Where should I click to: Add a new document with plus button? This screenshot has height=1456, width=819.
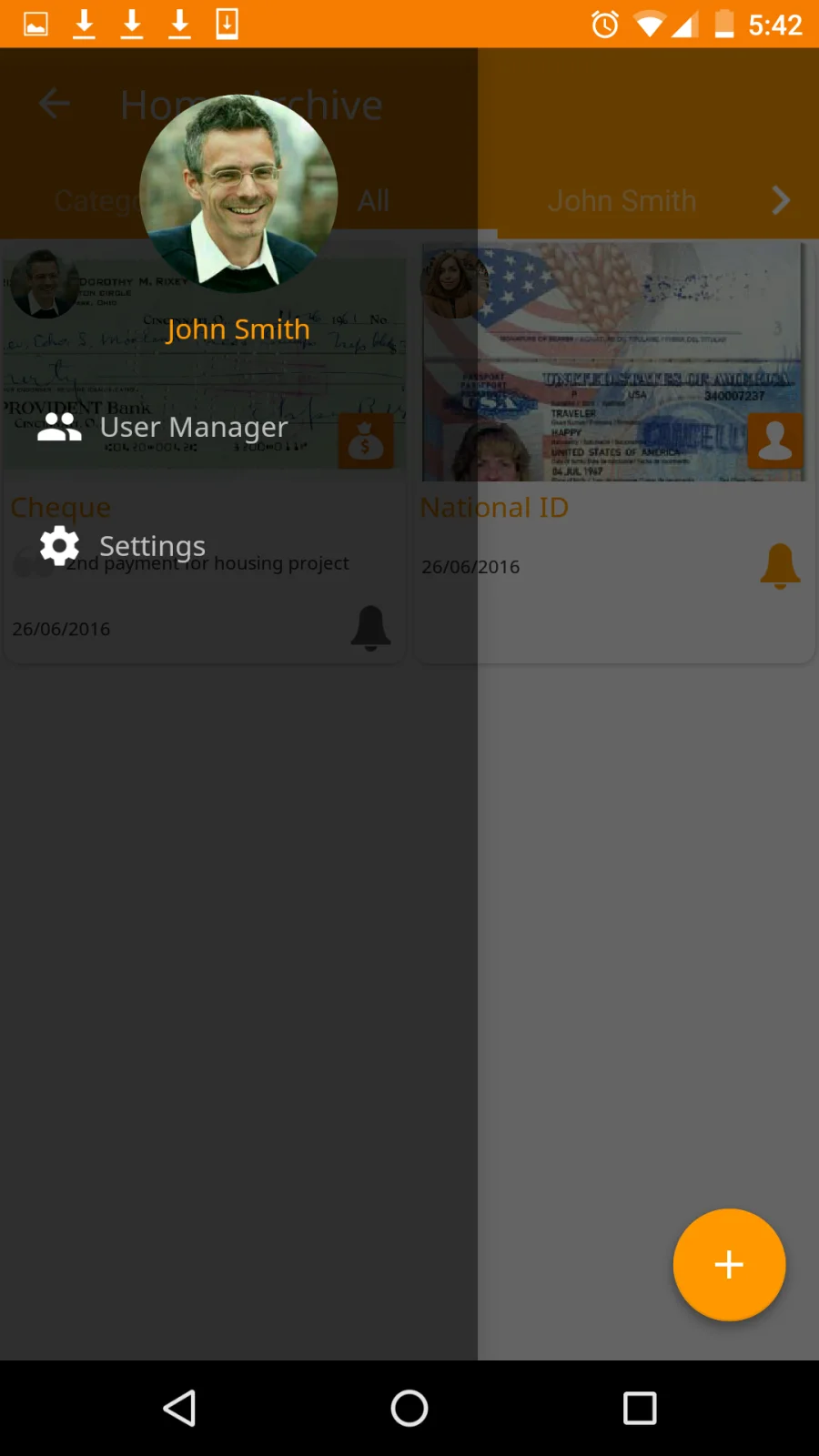coord(729,1265)
